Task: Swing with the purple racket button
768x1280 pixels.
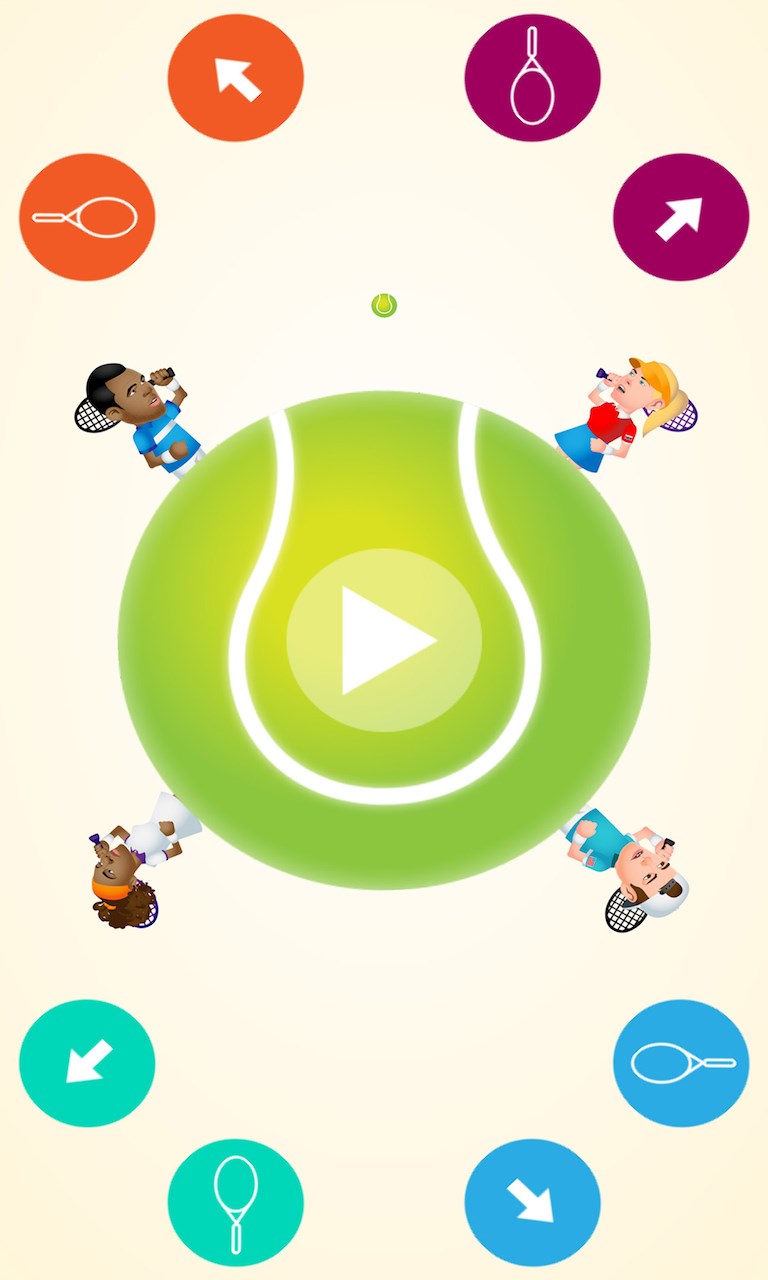Action: point(532,78)
